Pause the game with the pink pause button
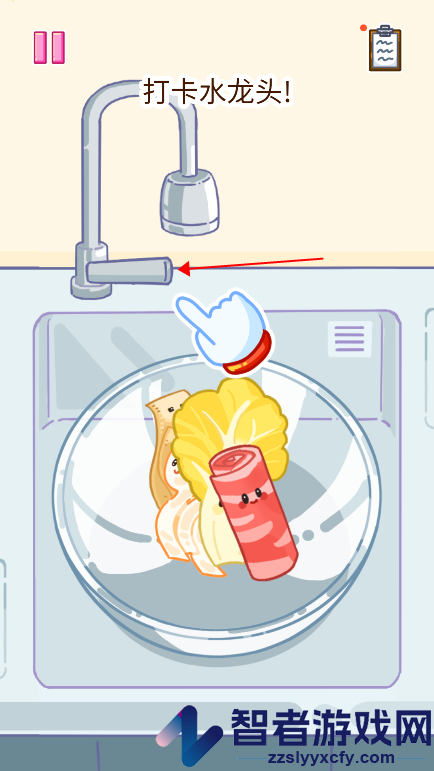Screen dimensions: 434x771 click(x=49, y=48)
